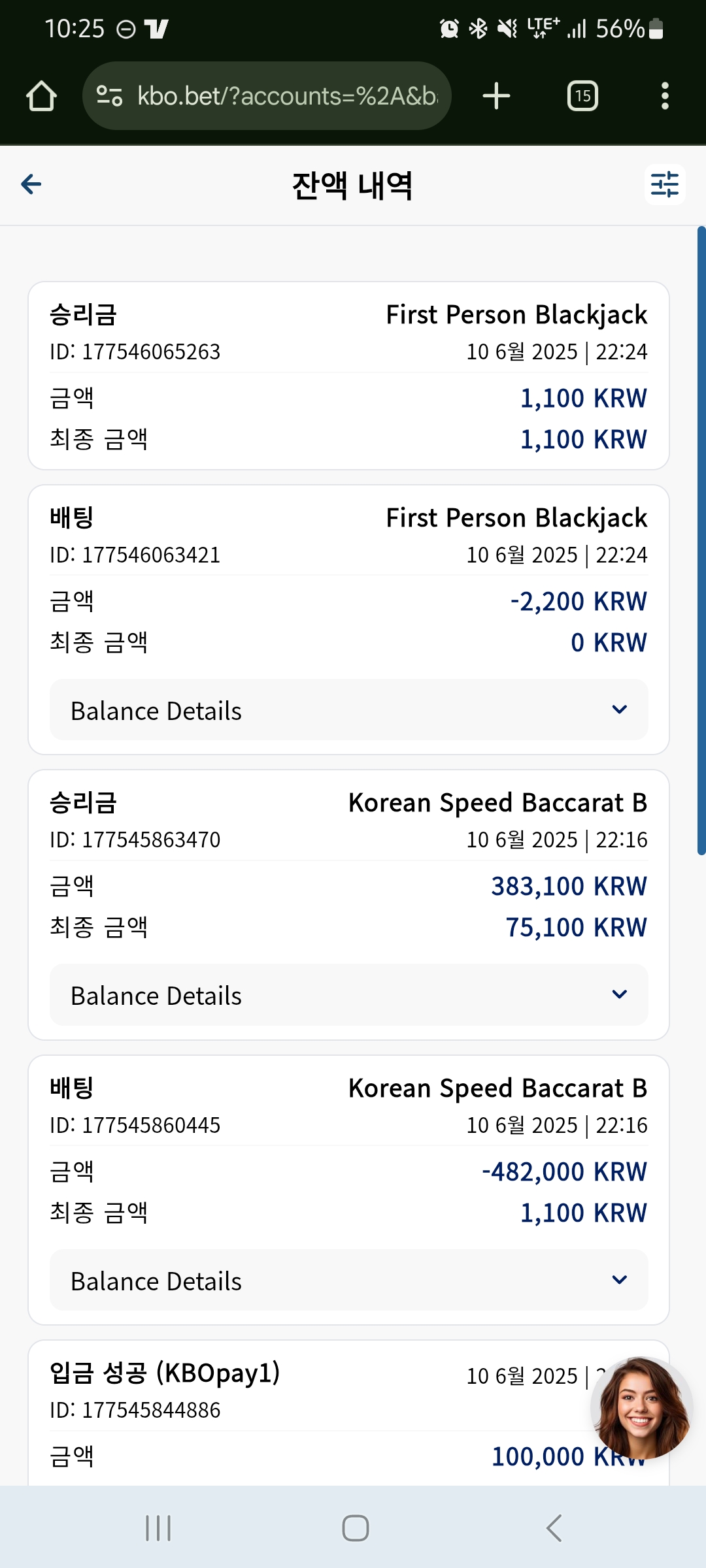Image resolution: width=706 pixels, height=1568 pixels.
Task: Expand Balance Details for bet ID 177545860445
Action: click(349, 1281)
